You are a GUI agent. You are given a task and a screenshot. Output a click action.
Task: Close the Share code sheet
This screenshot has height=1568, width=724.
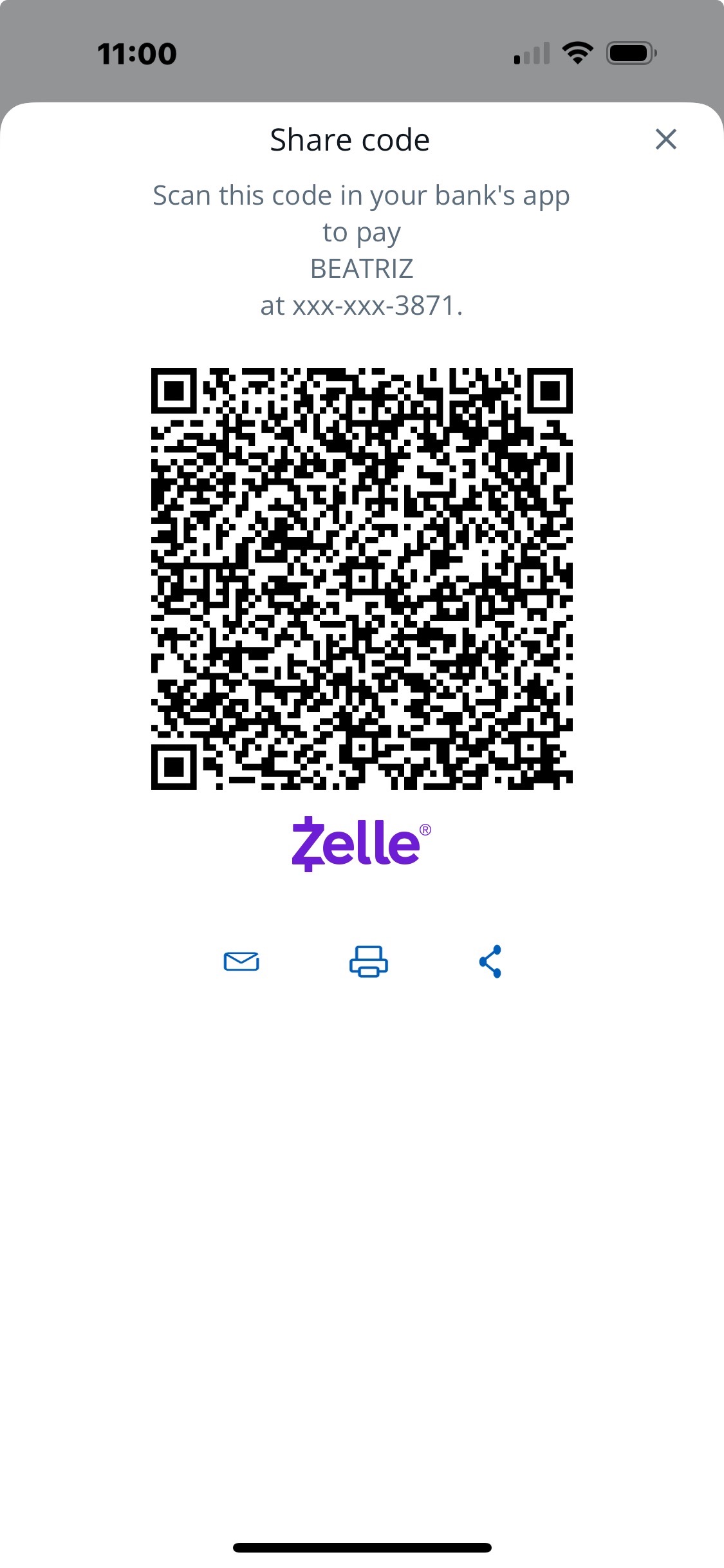click(x=665, y=139)
